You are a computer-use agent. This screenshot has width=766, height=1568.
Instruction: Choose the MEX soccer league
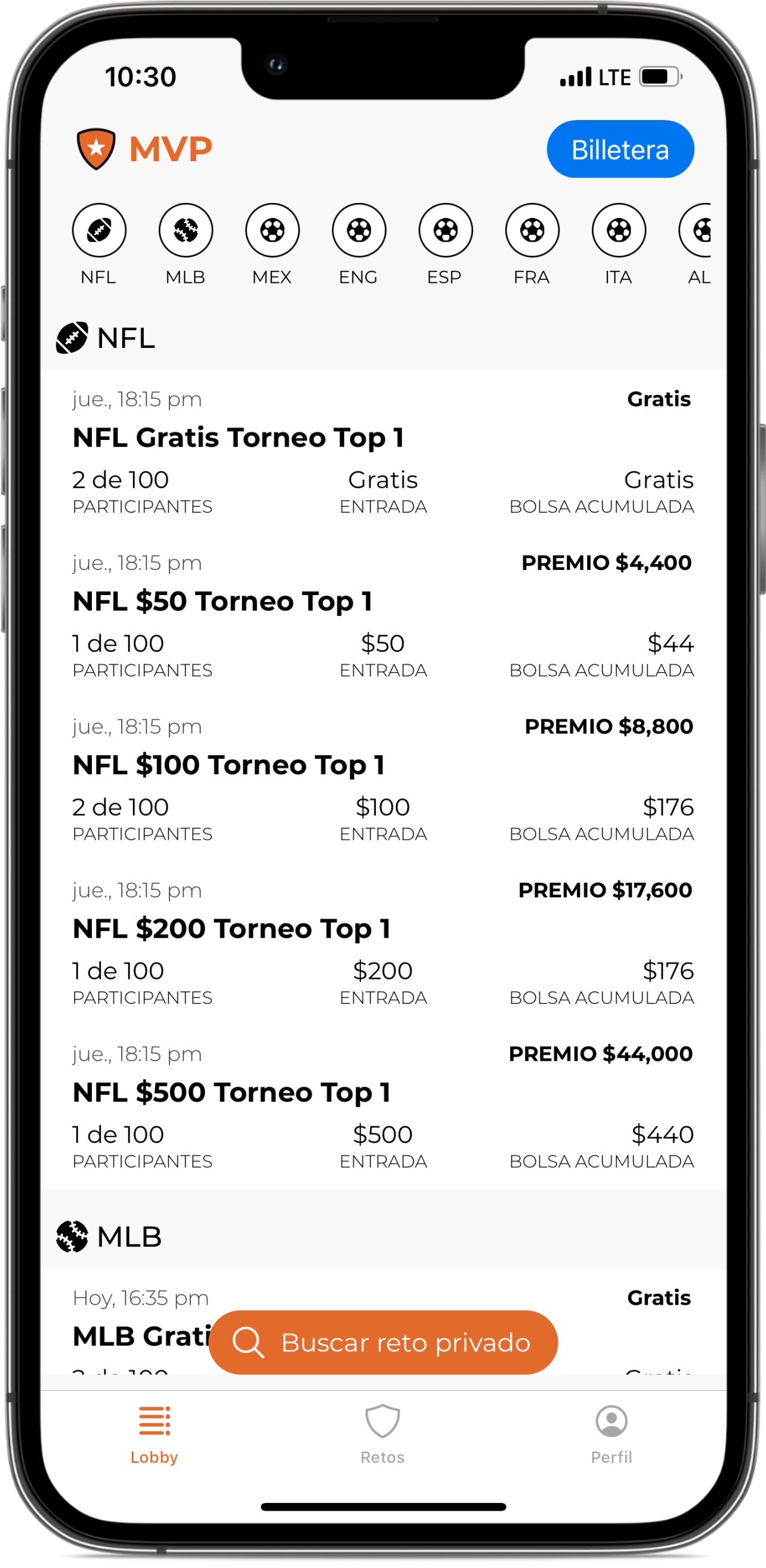272,231
